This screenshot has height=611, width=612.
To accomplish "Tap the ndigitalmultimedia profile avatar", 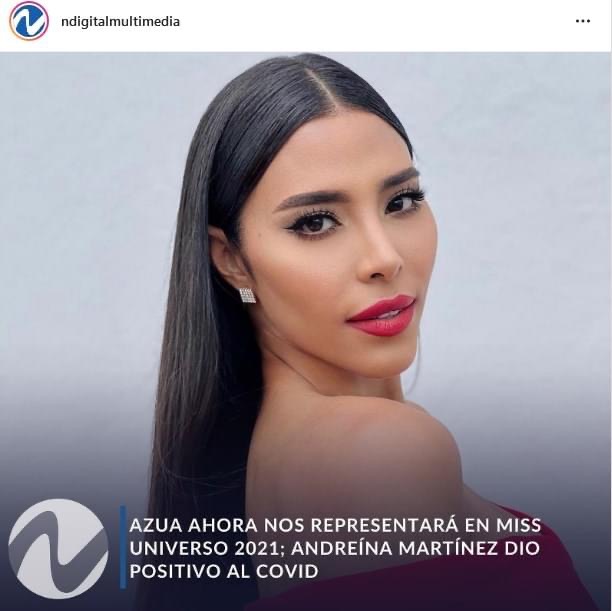I will 29,21.
